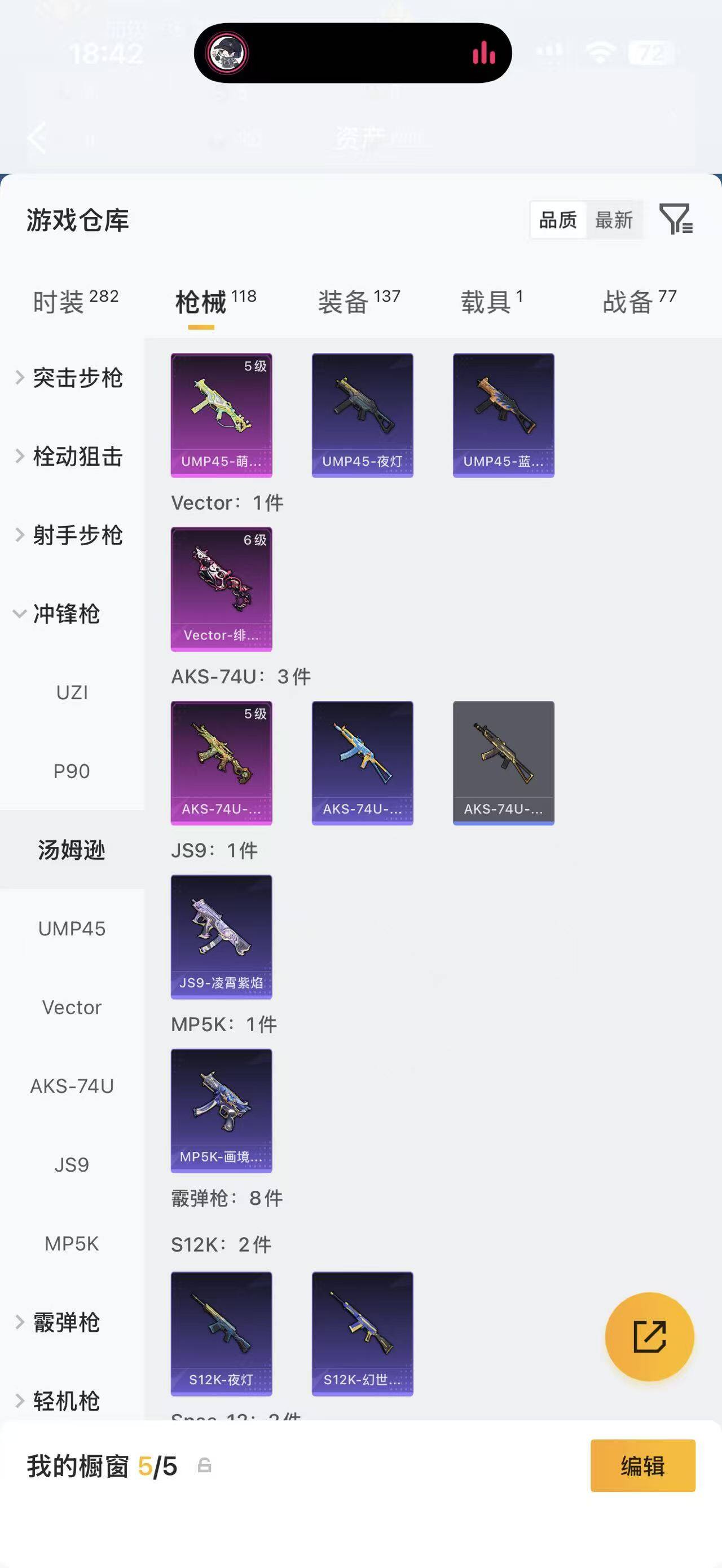Open the 装备 tab
Screen dimensions: 722x1568
pyautogui.click(x=359, y=301)
